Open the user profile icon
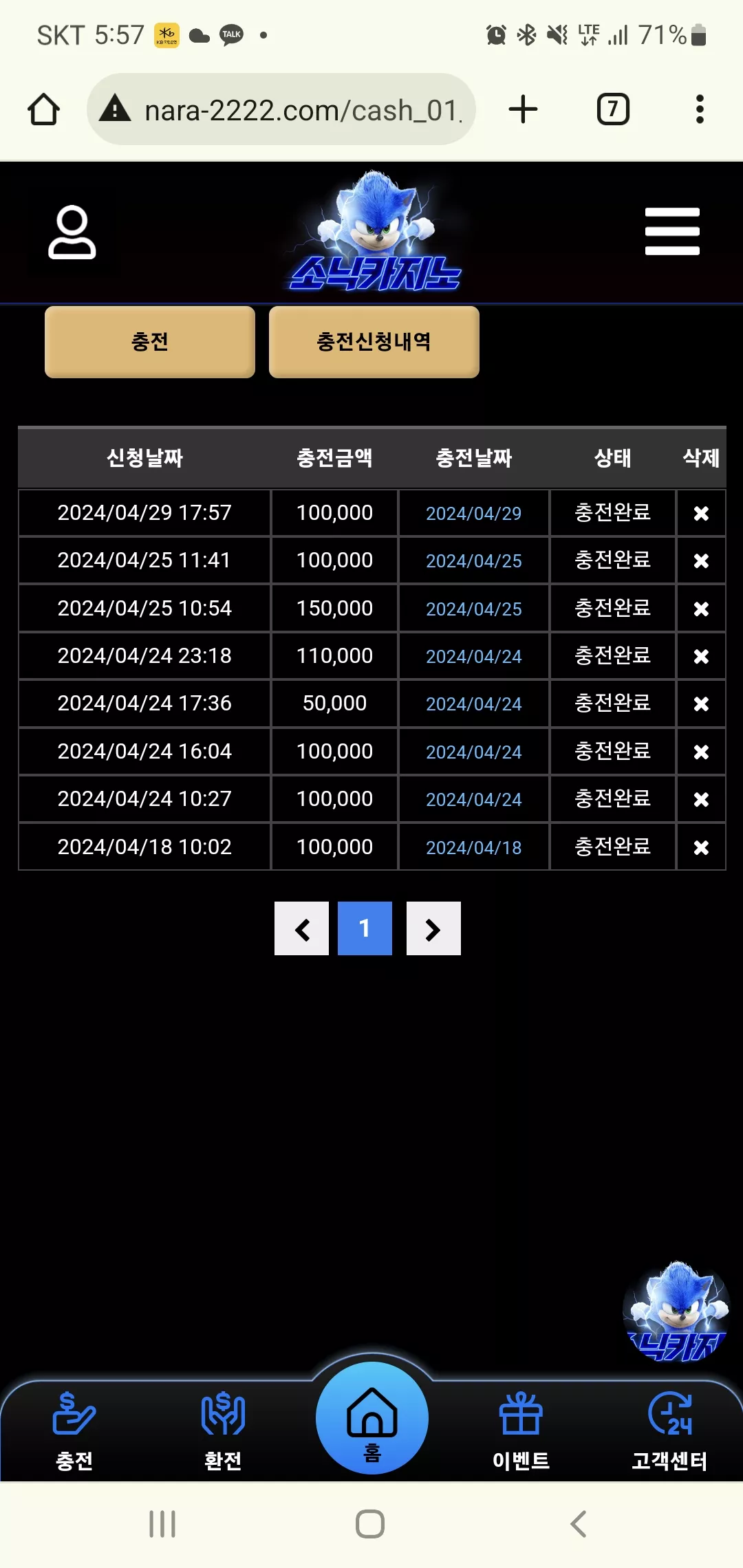This screenshot has width=743, height=1568. pos(72,232)
